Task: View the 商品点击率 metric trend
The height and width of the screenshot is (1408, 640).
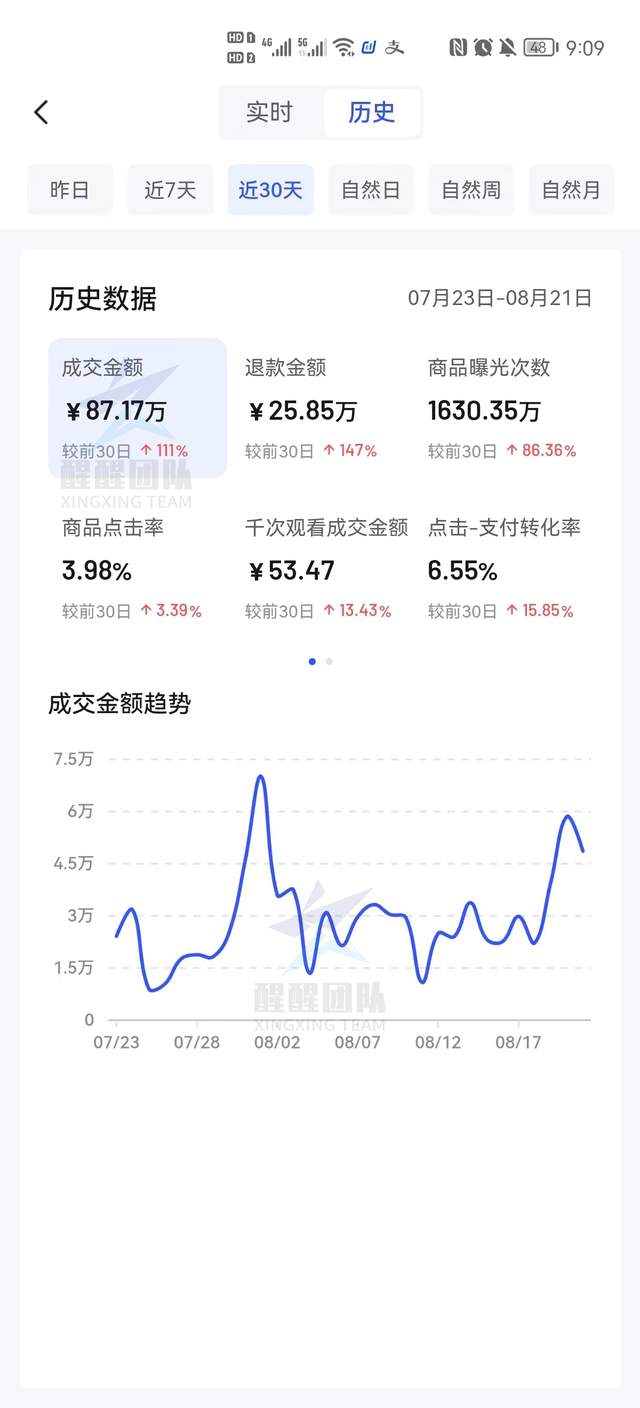Action: (x=138, y=568)
